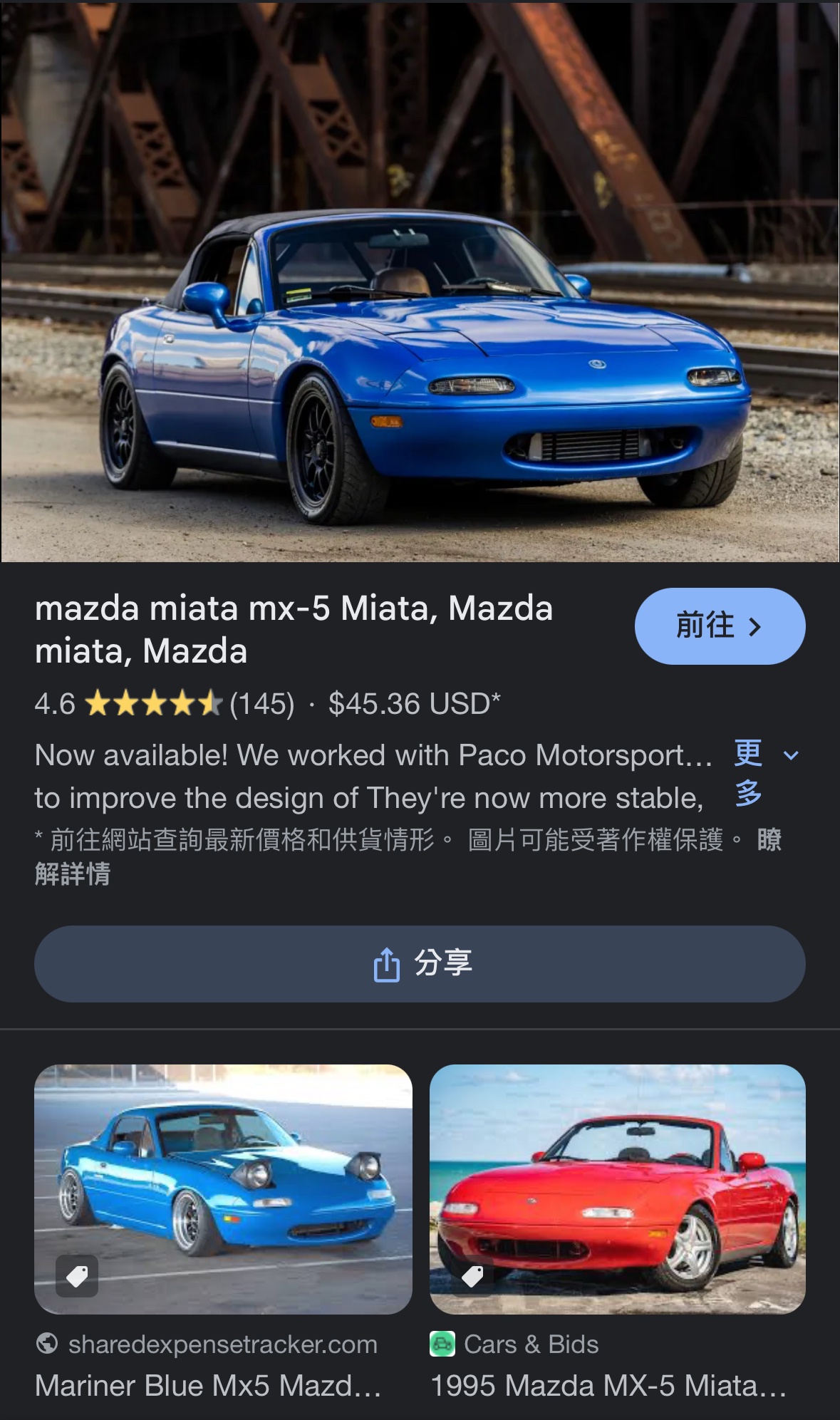The image size is (840, 1420).
Task: Tap the 前往 button to visit the site
Action: point(720,626)
